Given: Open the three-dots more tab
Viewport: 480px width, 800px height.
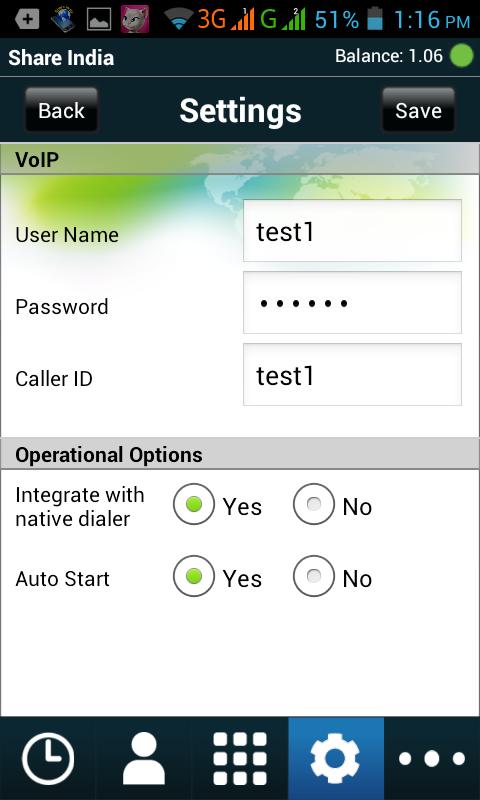Looking at the screenshot, I should (432, 759).
